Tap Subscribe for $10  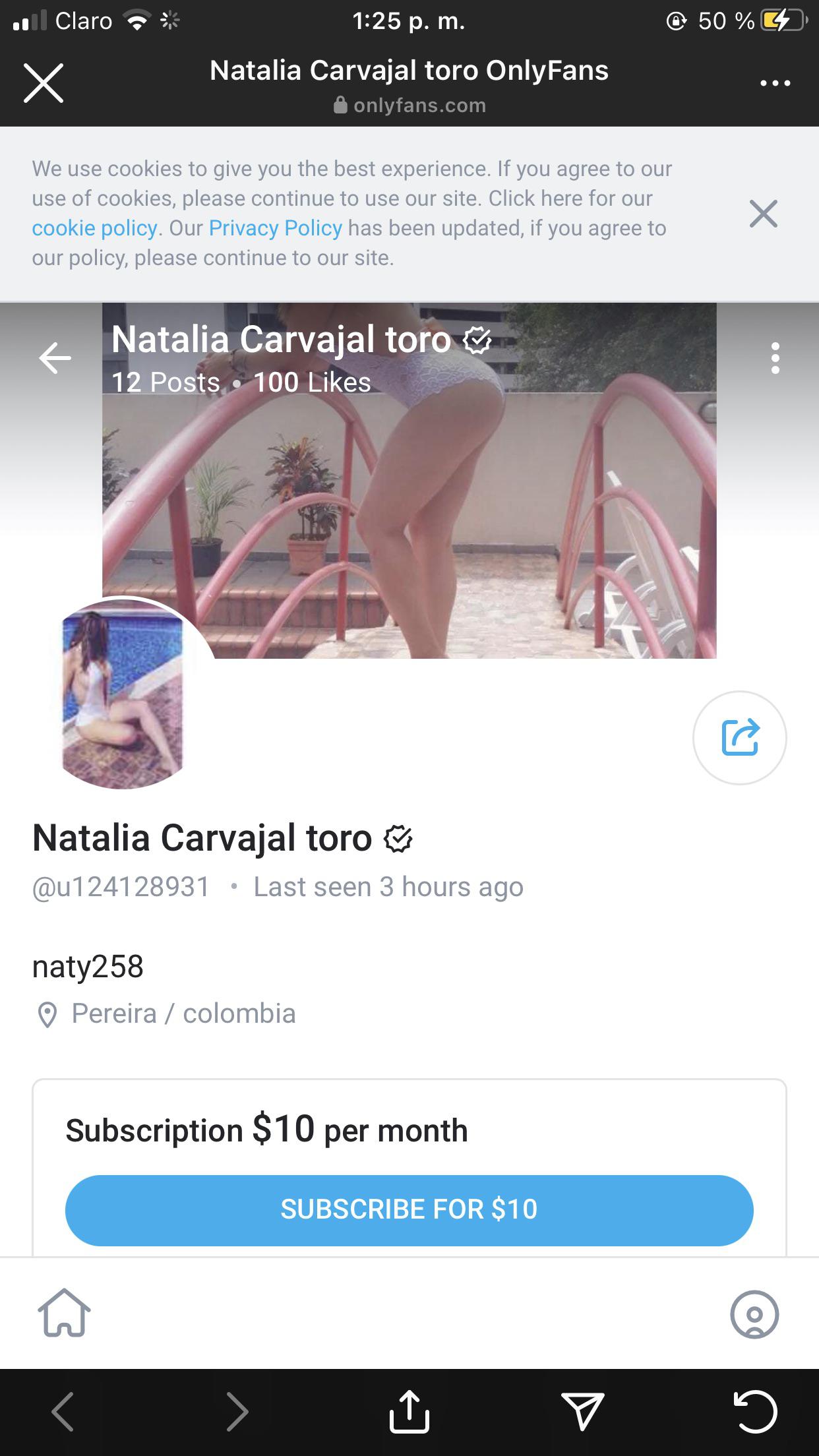pos(409,1210)
